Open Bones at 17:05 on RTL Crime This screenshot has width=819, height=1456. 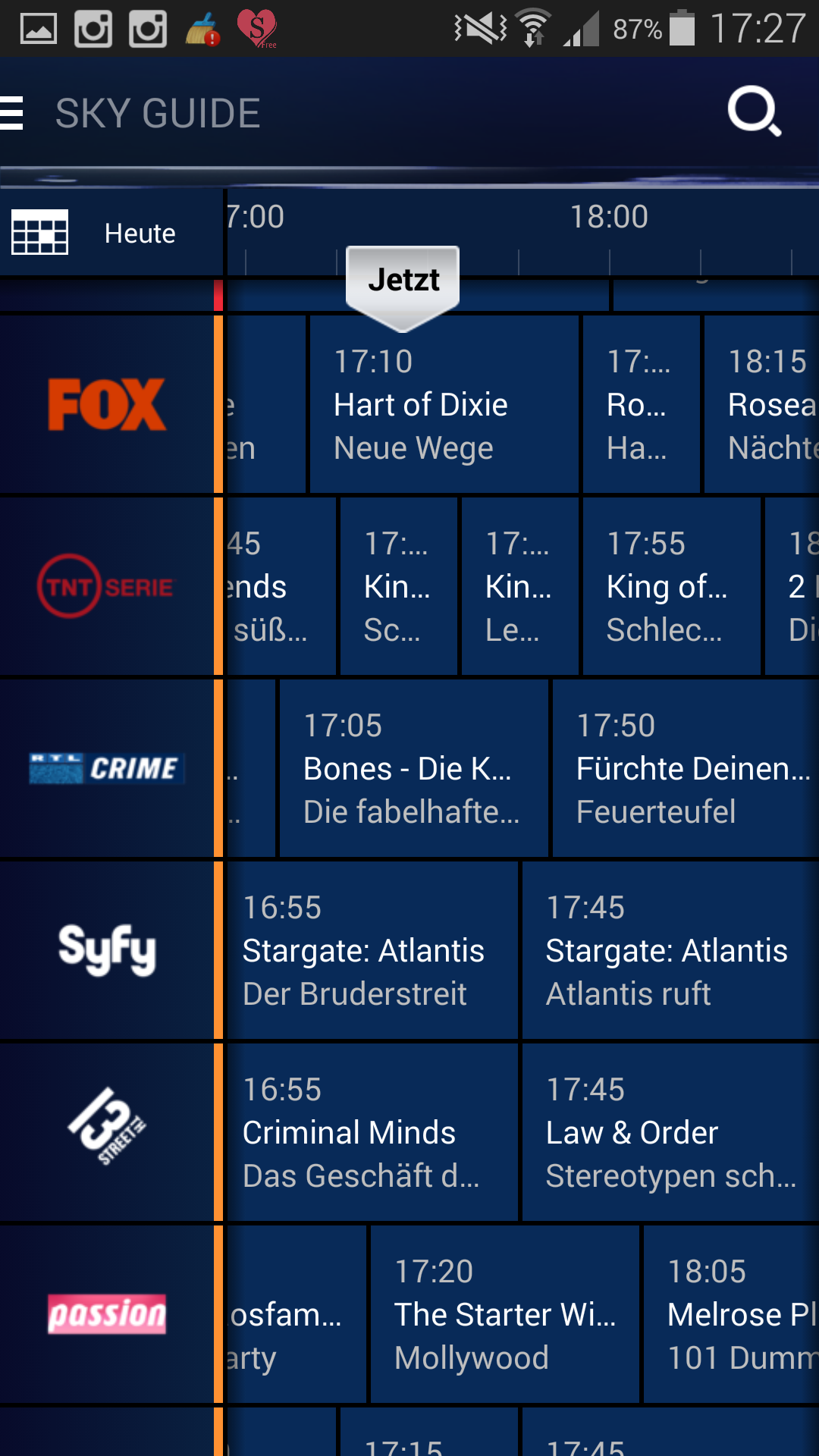(413, 768)
